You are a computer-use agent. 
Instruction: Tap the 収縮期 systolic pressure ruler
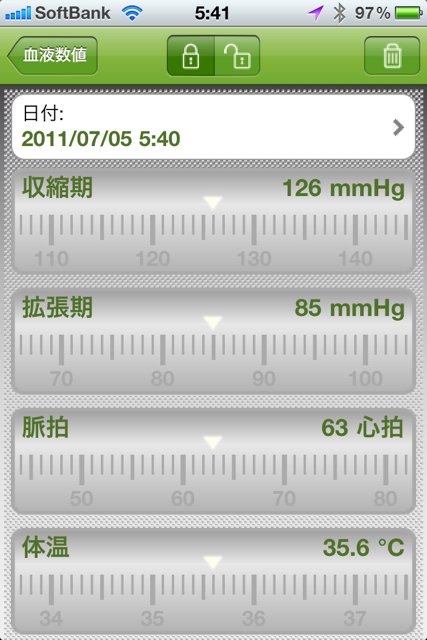pos(214,222)
